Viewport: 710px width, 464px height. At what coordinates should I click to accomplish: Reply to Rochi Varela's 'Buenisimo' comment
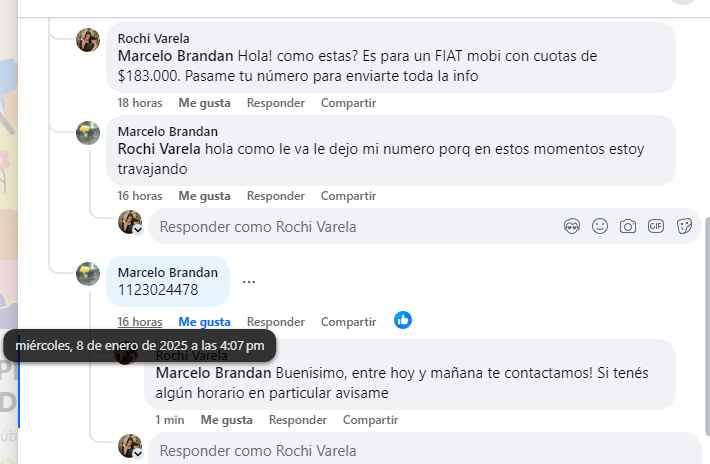[297, 420]
